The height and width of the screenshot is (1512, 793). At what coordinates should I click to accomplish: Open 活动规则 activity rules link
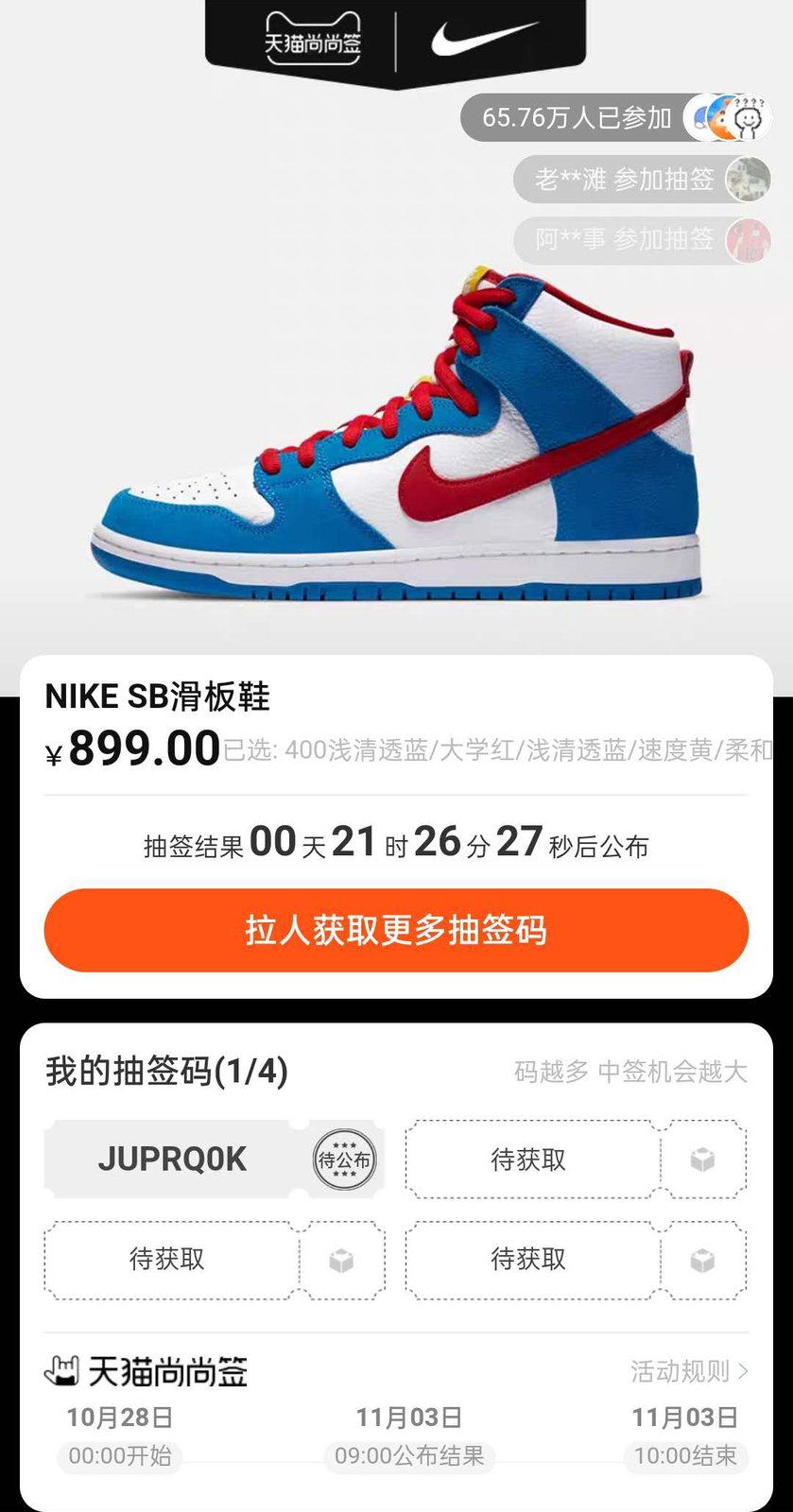pos(688,1370)
